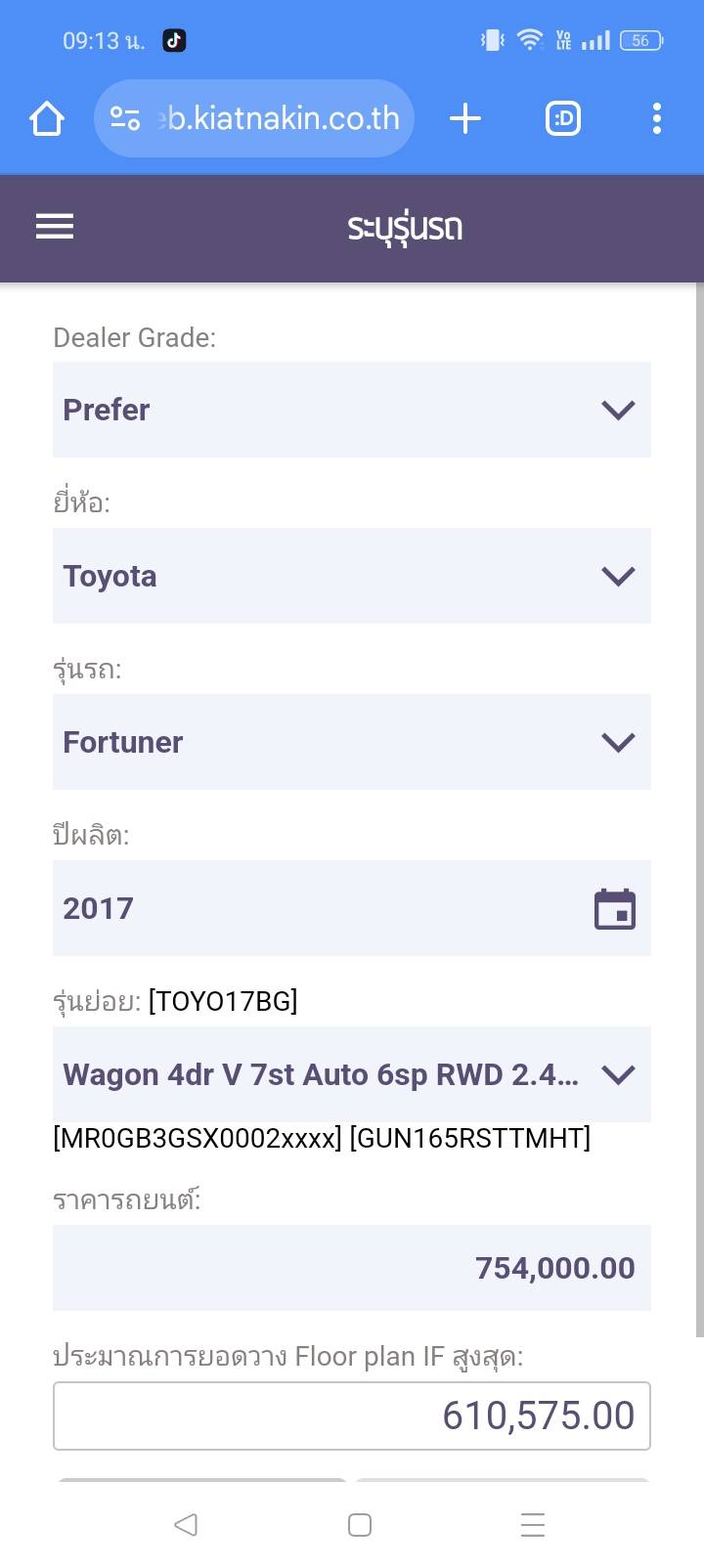Edit the 754,000.00 car price field
Image resolution: width=704 pixels, height=1568 pixels.
352,1268
